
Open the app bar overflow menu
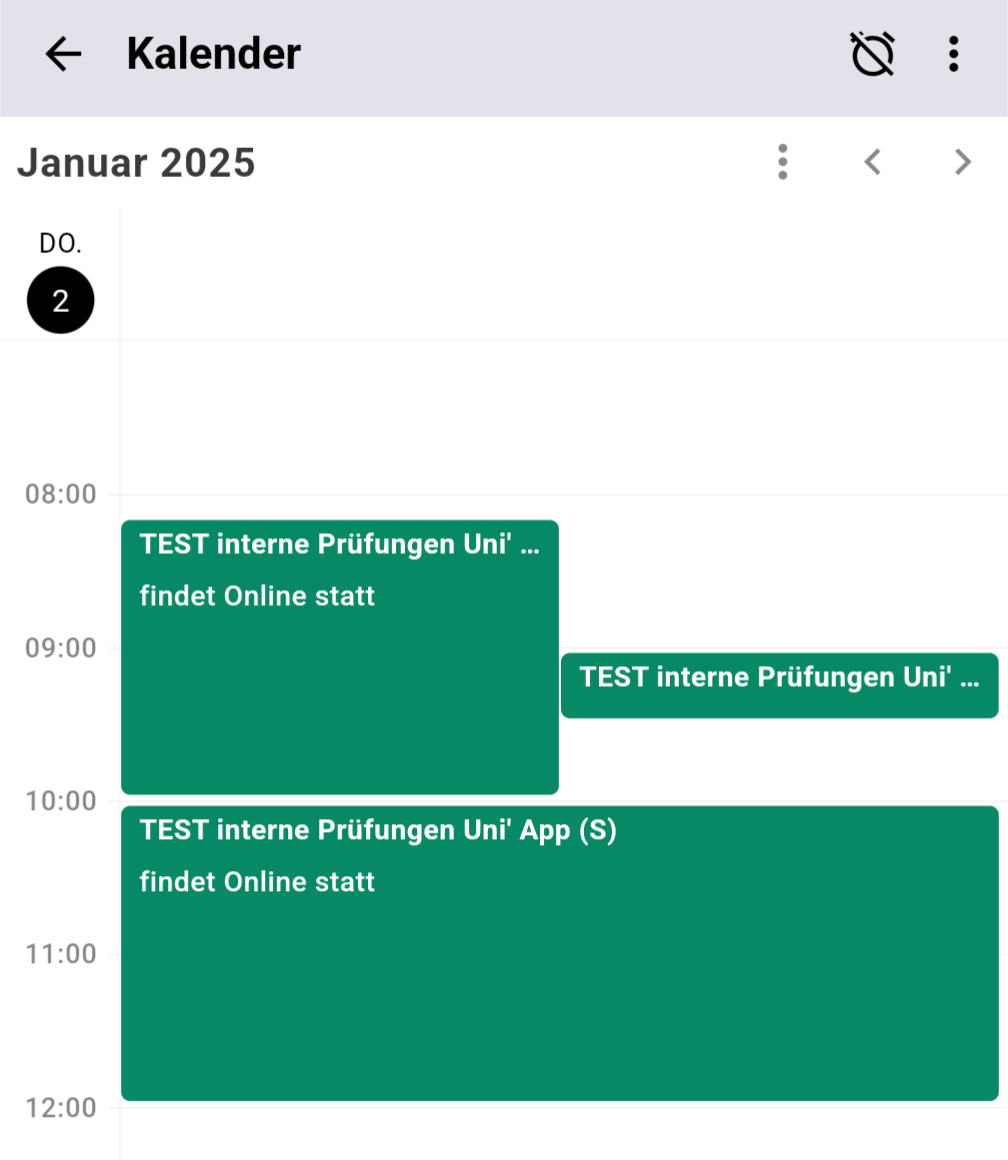953,54
